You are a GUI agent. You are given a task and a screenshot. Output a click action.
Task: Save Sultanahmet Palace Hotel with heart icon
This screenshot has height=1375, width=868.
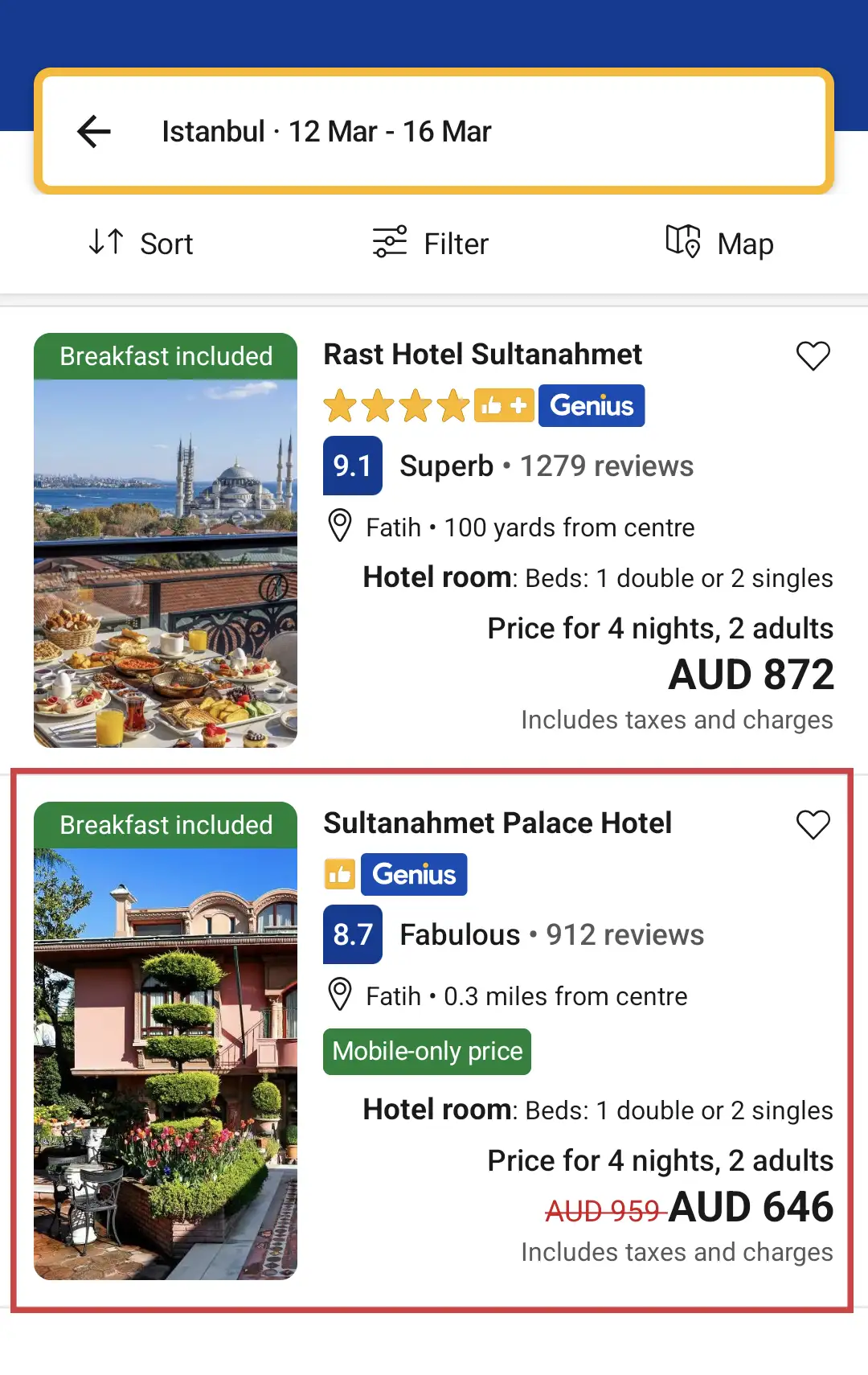click(813, 824)
